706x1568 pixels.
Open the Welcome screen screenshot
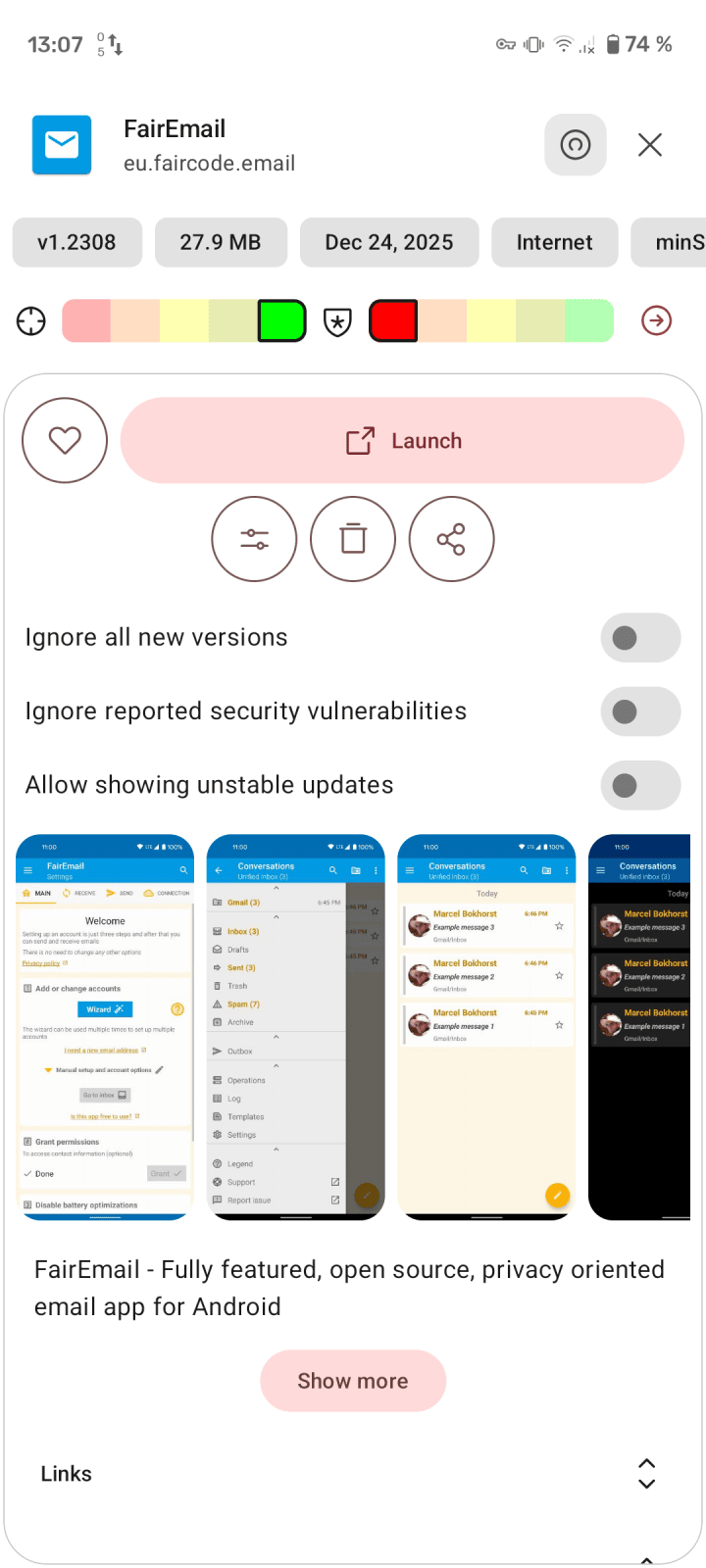[105, 1026]
